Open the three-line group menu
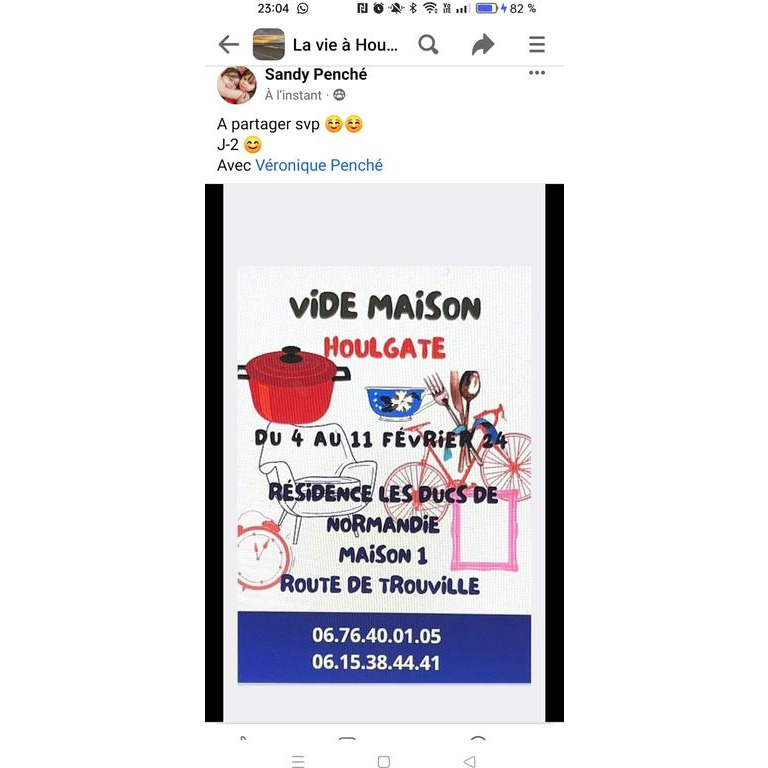768x768 pixels. click(x=537, y=44)
